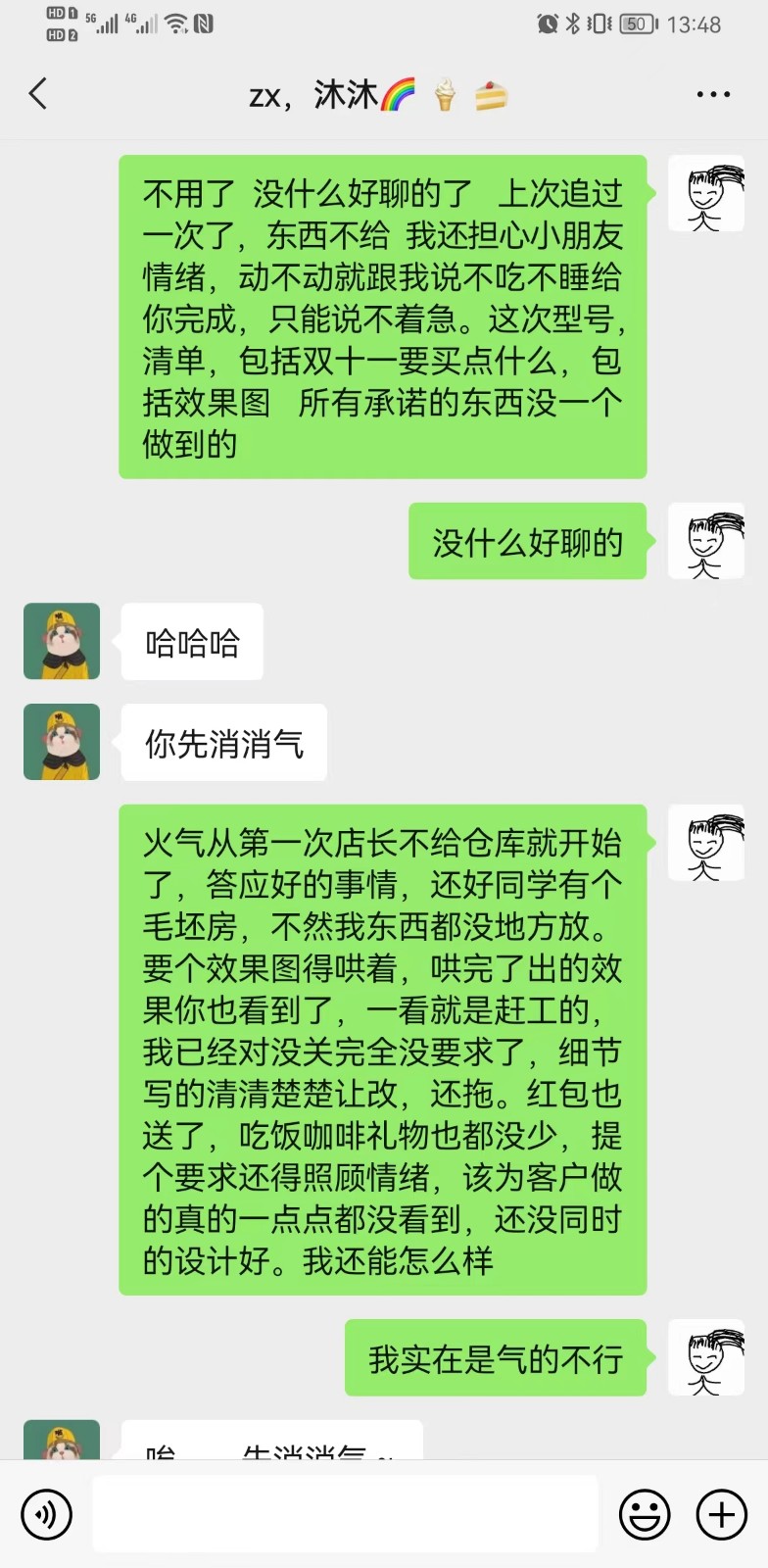This screenshot has height=1568, width=768.
Task: Open the emoji picker
Action: tap(645, 1514)
